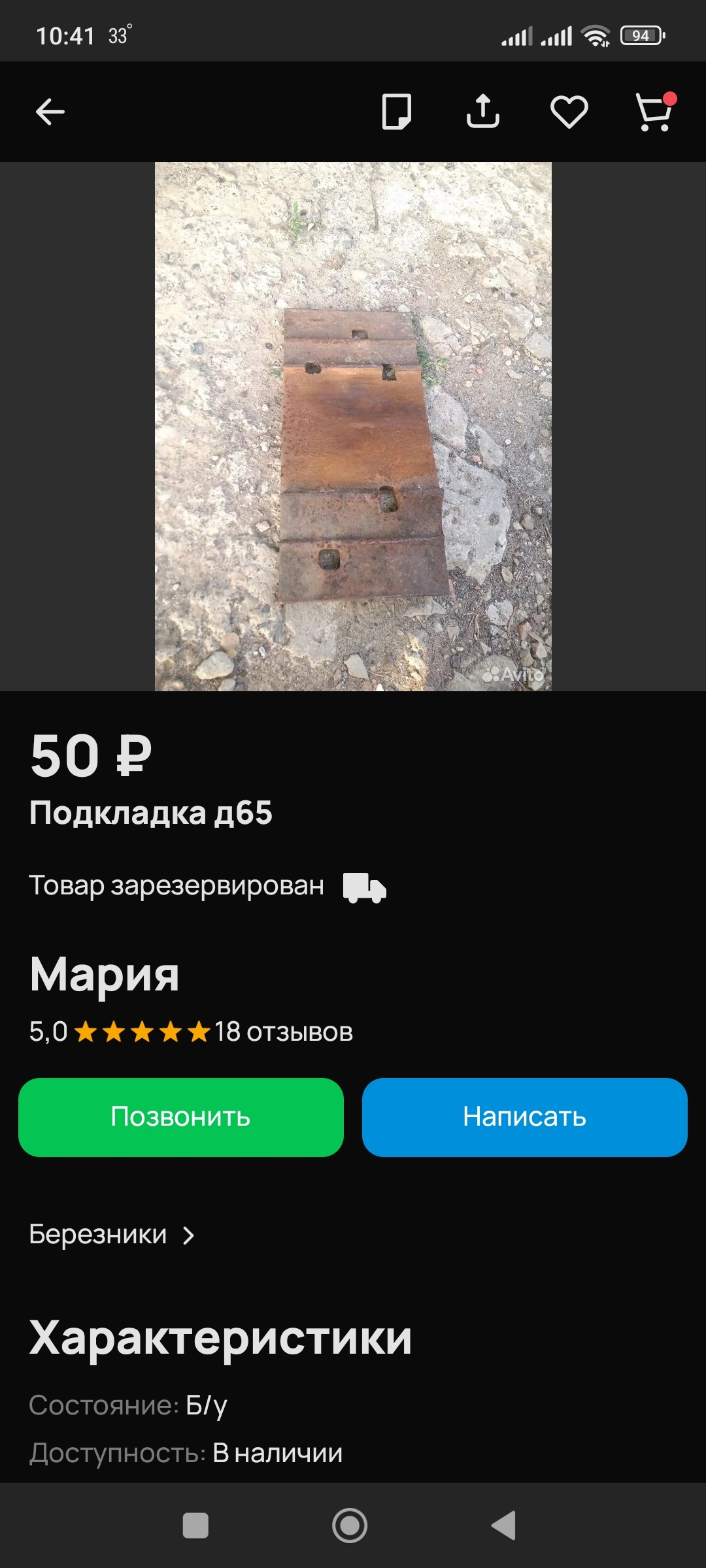Viewport: 706px width, 1568px height.
Task: Share the Подкладка д65 listing
Action: (482, 112)
